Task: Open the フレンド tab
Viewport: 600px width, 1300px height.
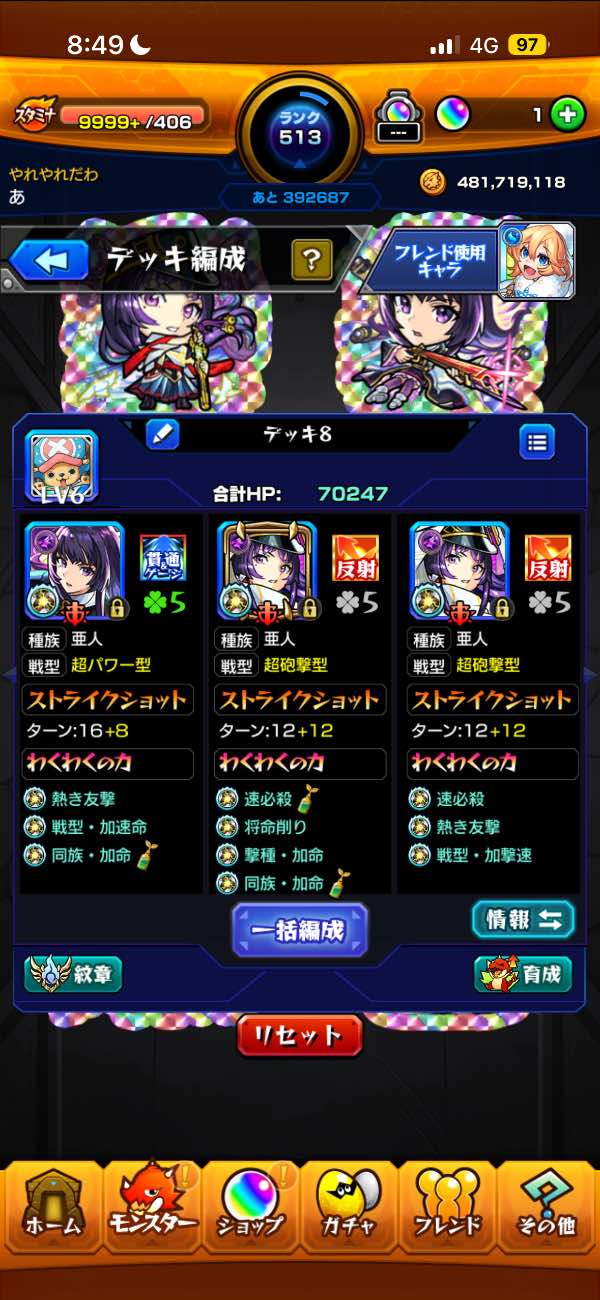Action: tap(448, 1205)
